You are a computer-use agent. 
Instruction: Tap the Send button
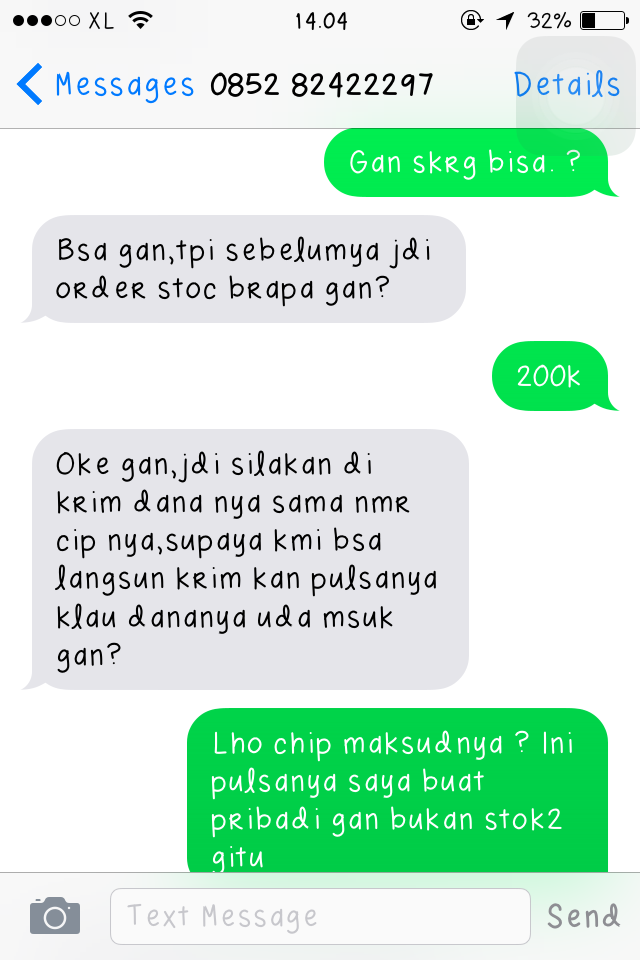583,915
